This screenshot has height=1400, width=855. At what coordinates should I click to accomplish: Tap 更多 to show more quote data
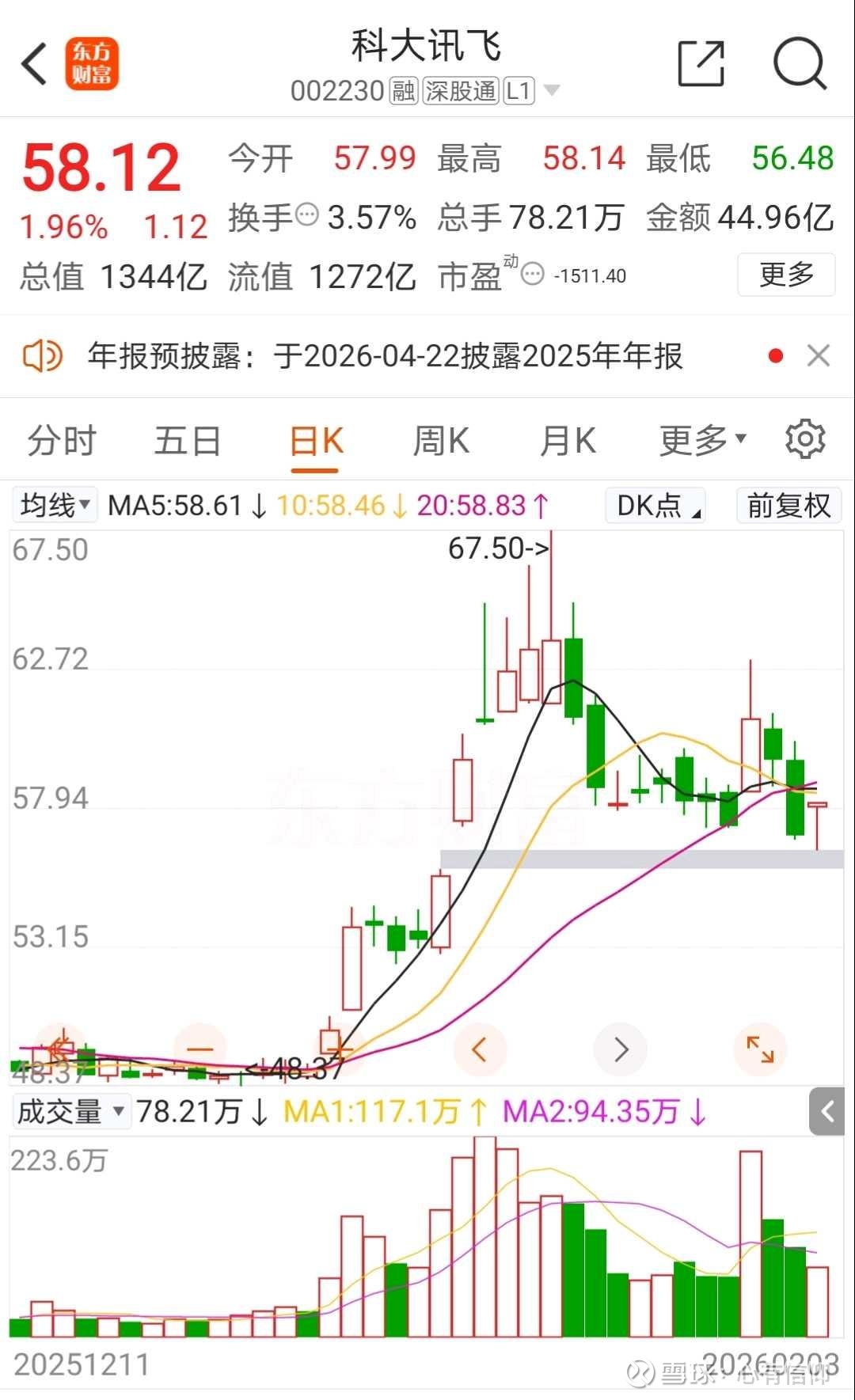click(785, 275)
